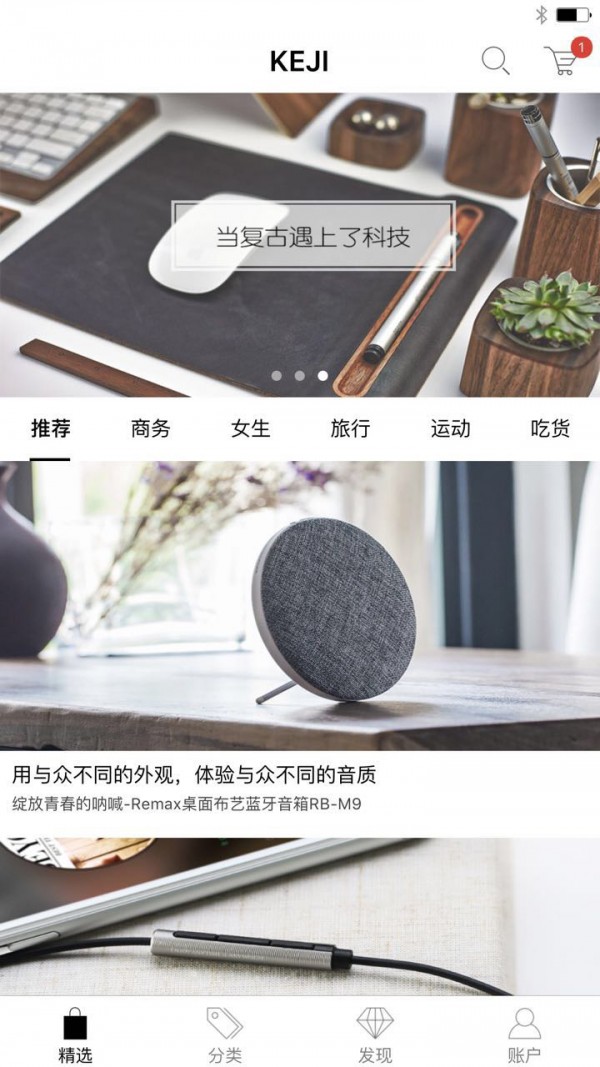Open the earphone remote product card
600x1067 pixels.
pos(300,915)
